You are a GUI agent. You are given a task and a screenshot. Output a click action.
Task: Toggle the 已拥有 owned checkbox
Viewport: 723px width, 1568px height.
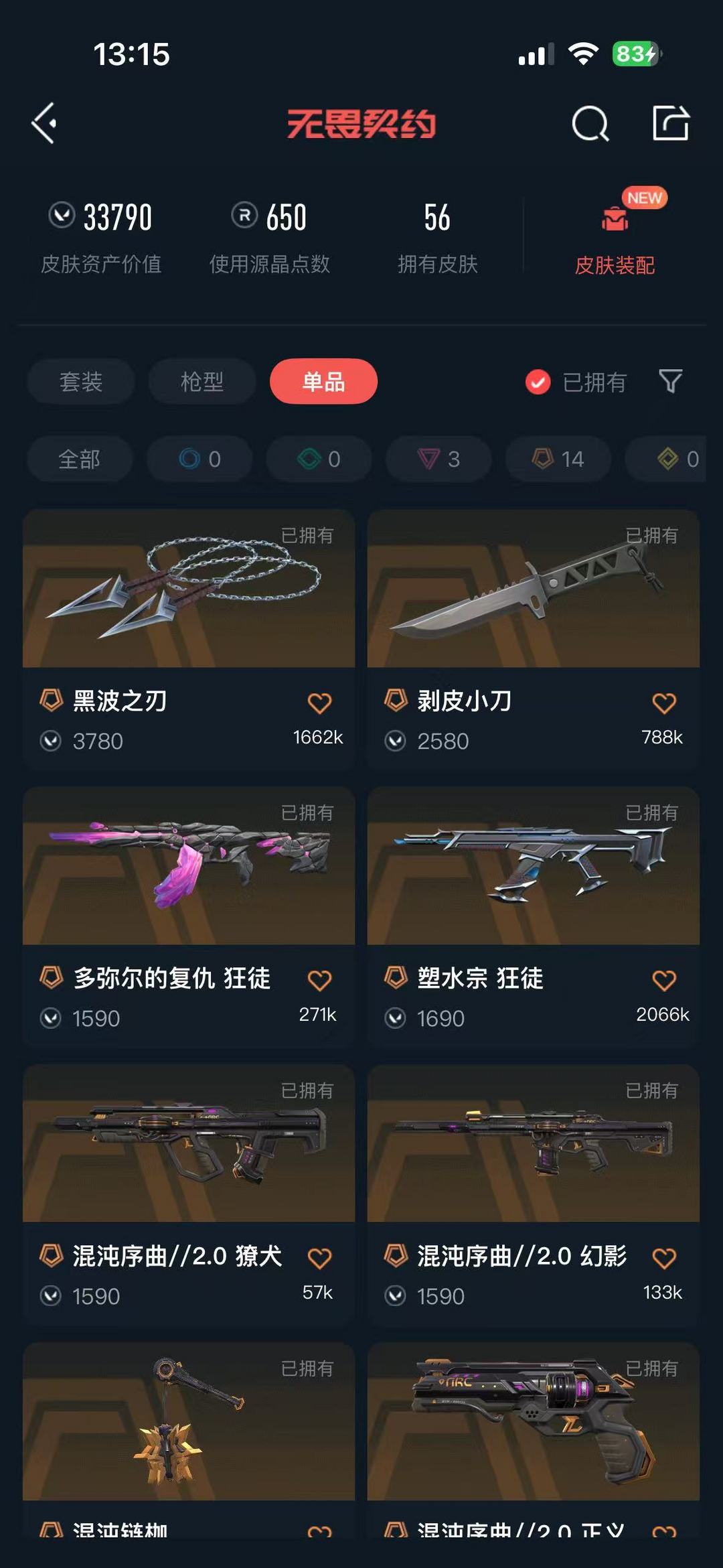click(x=538, y=382)
